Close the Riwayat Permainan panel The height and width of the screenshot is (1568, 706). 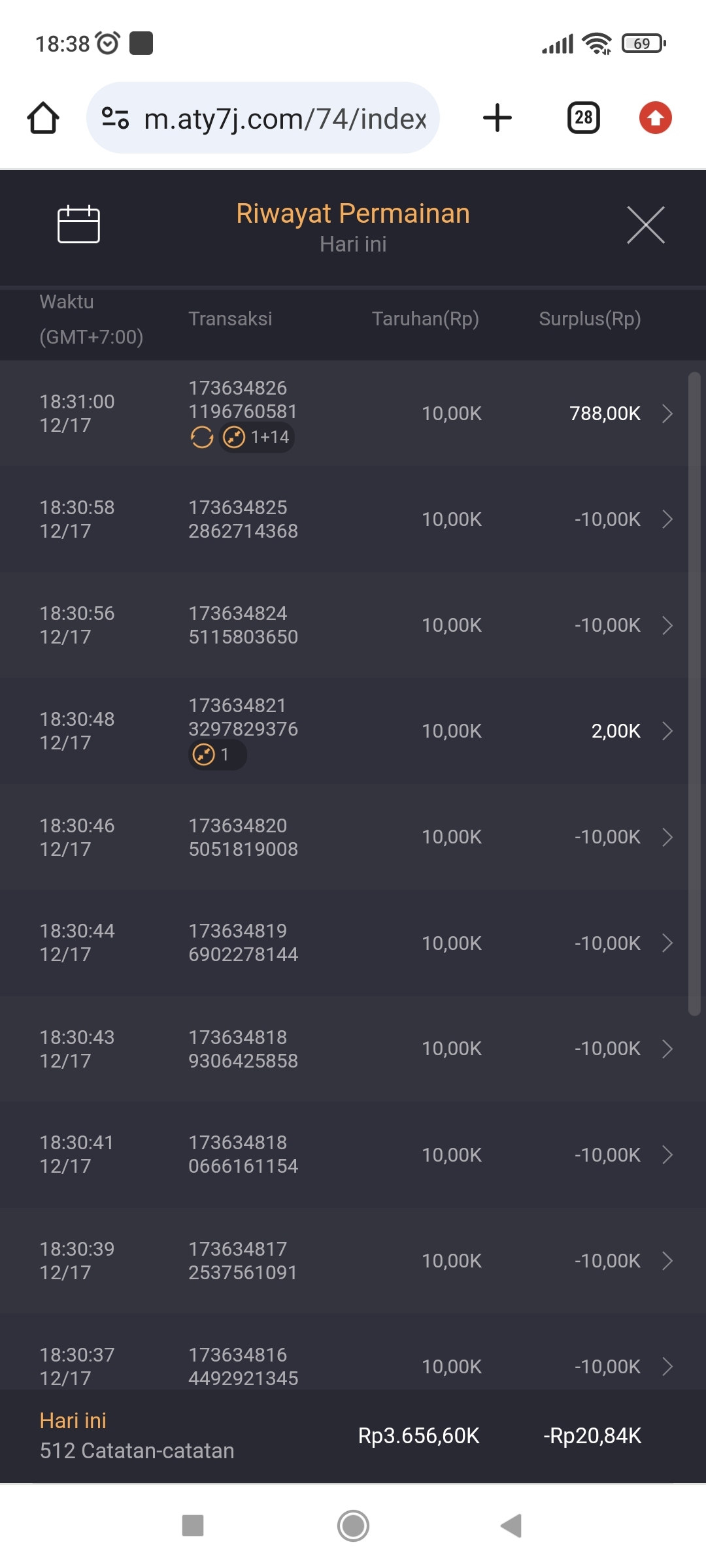[645, 225]
